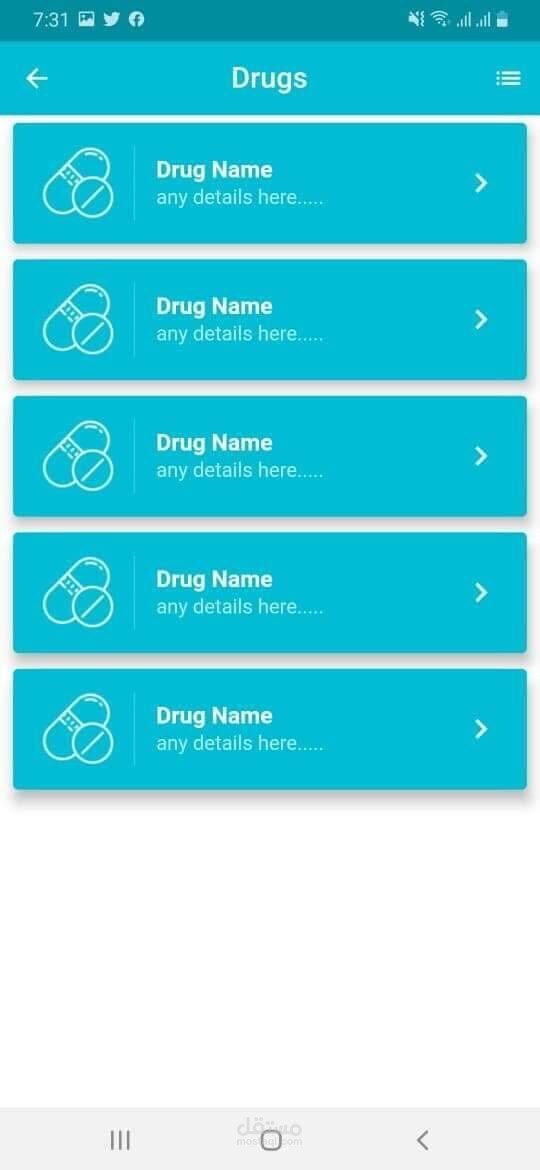Open the first Drug Name card
Image resolution: width=540 pixels, height=1170 pixels.
pos(270,183)
